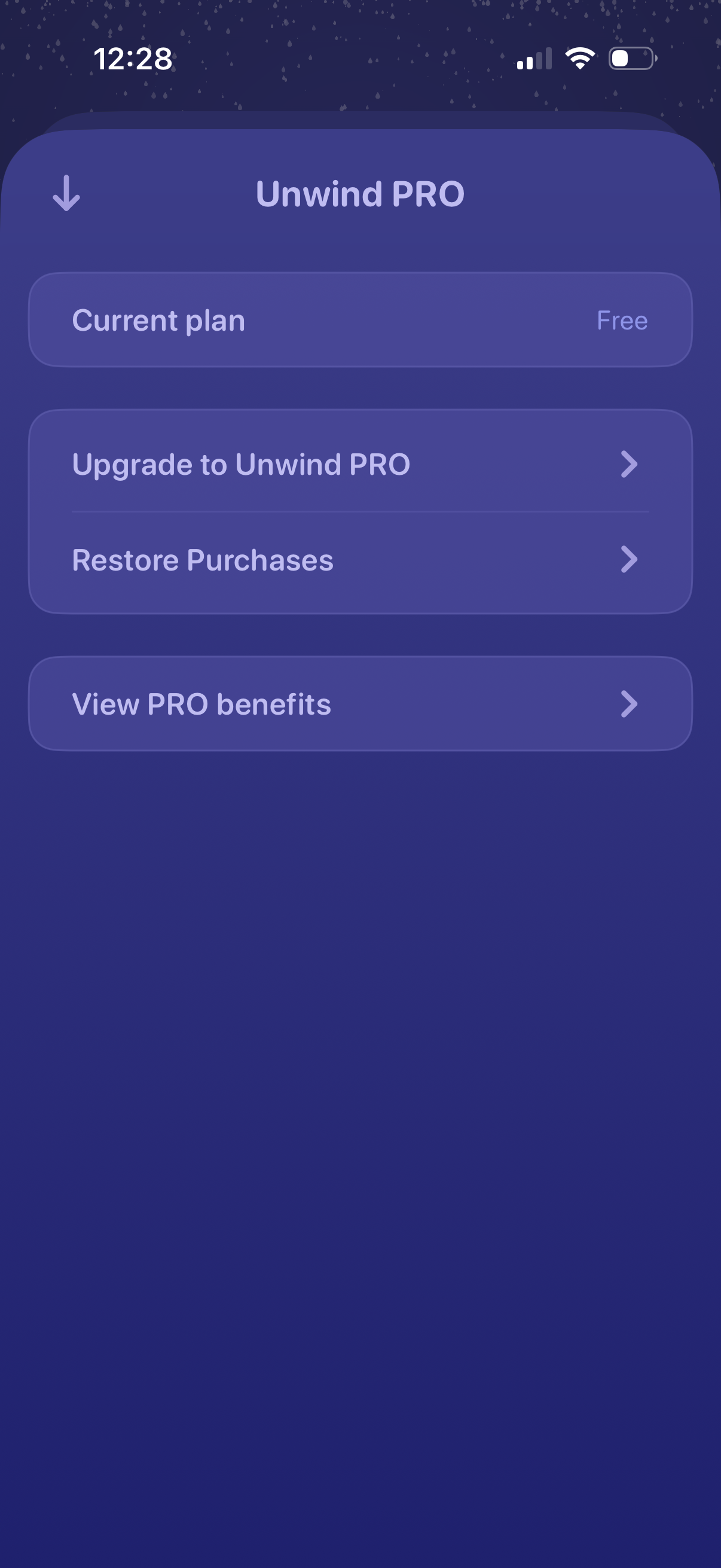Select the chevron beside View PRO benefits
The height and width of the screenshot is (1568, 721).
pos(629,704)
